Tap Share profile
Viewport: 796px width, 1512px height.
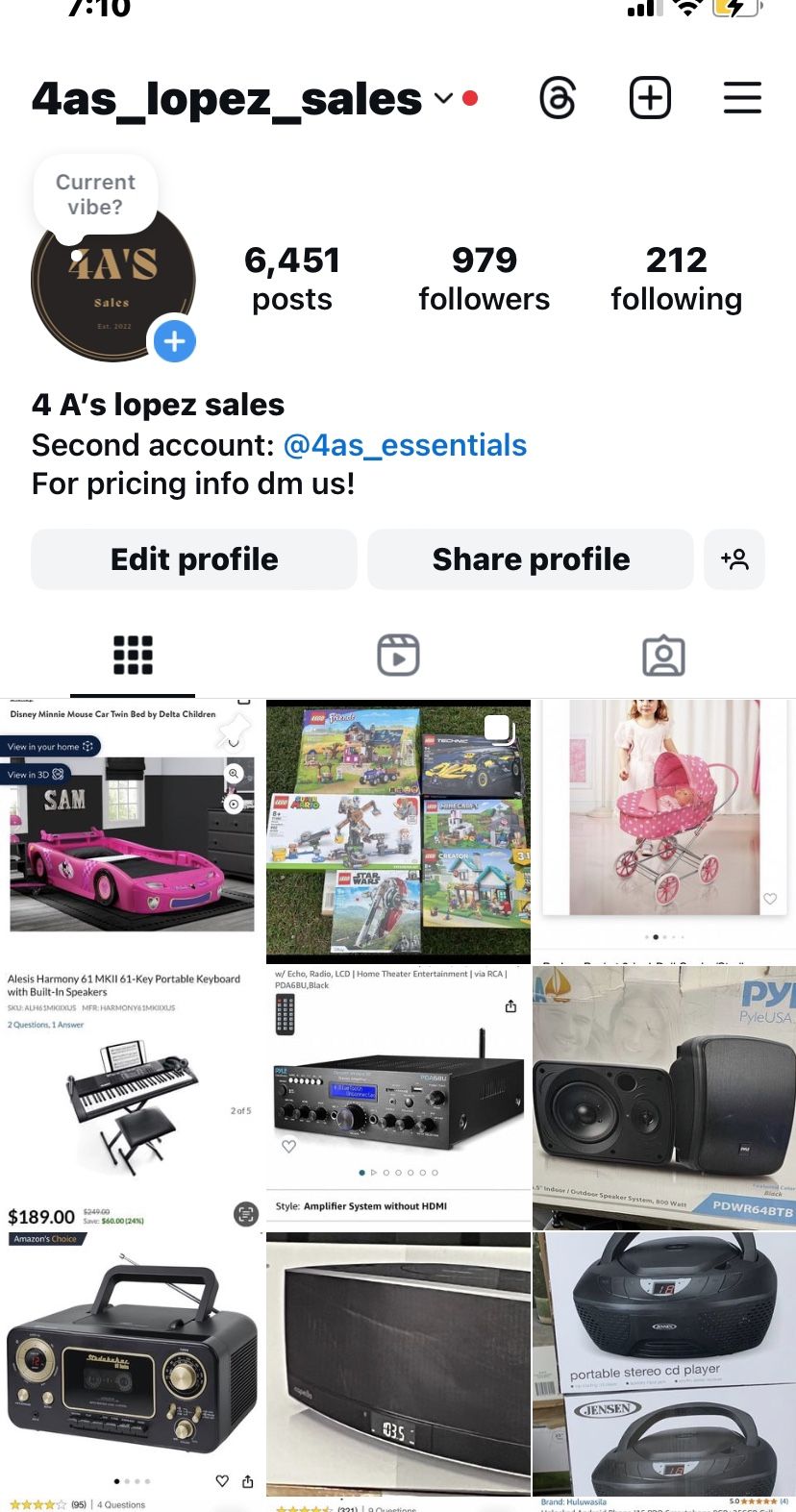pos(531,559)
